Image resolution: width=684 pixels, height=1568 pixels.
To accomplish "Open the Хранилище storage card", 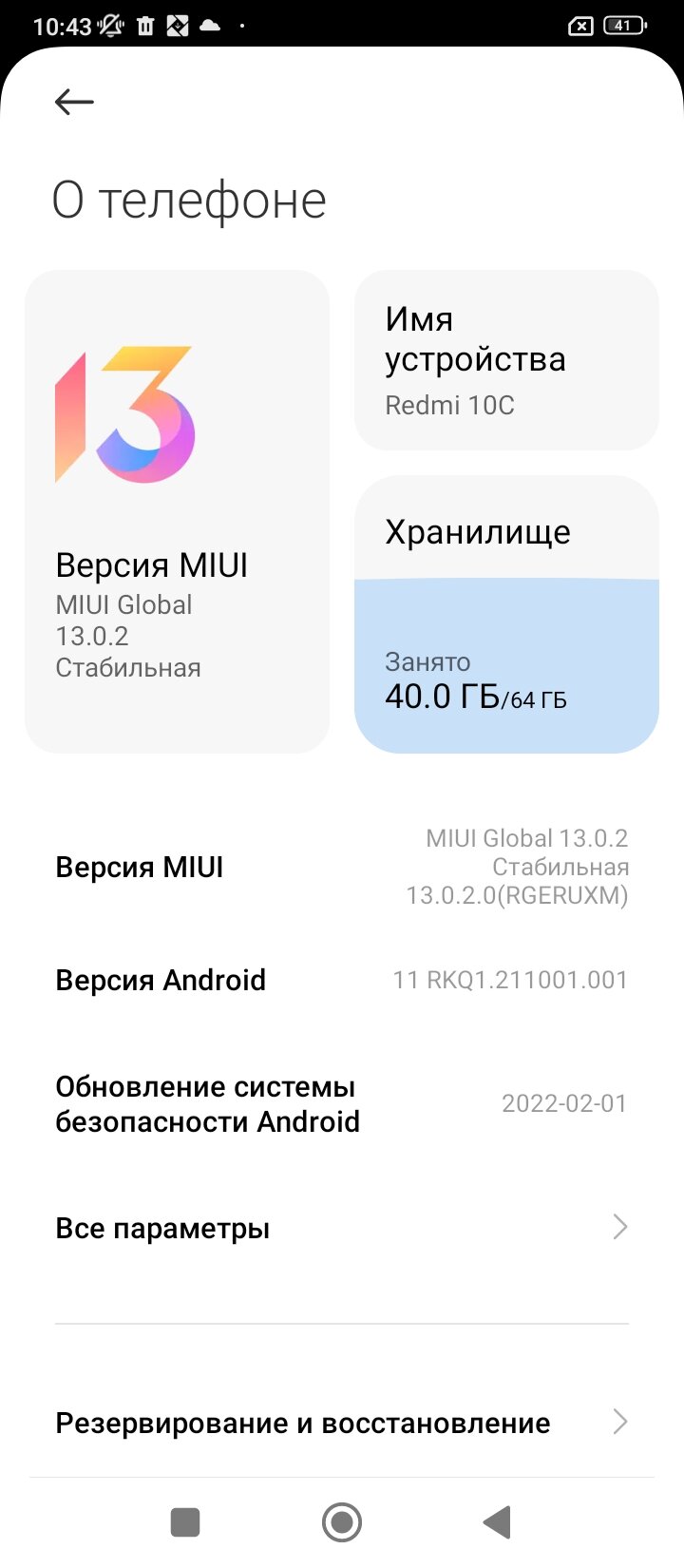I will (x=506, y=614).
